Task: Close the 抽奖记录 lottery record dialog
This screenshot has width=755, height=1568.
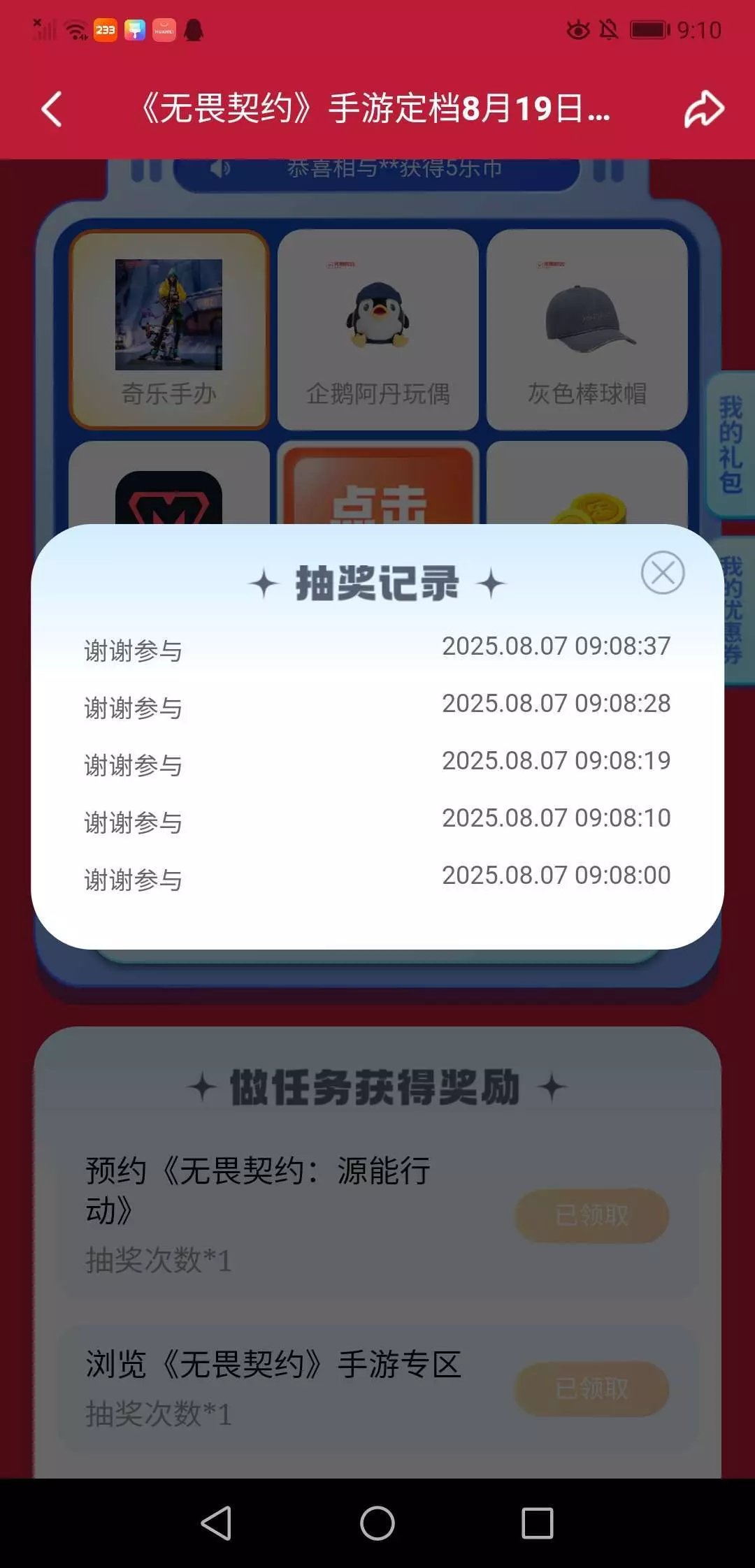Action: coord(663,573)
